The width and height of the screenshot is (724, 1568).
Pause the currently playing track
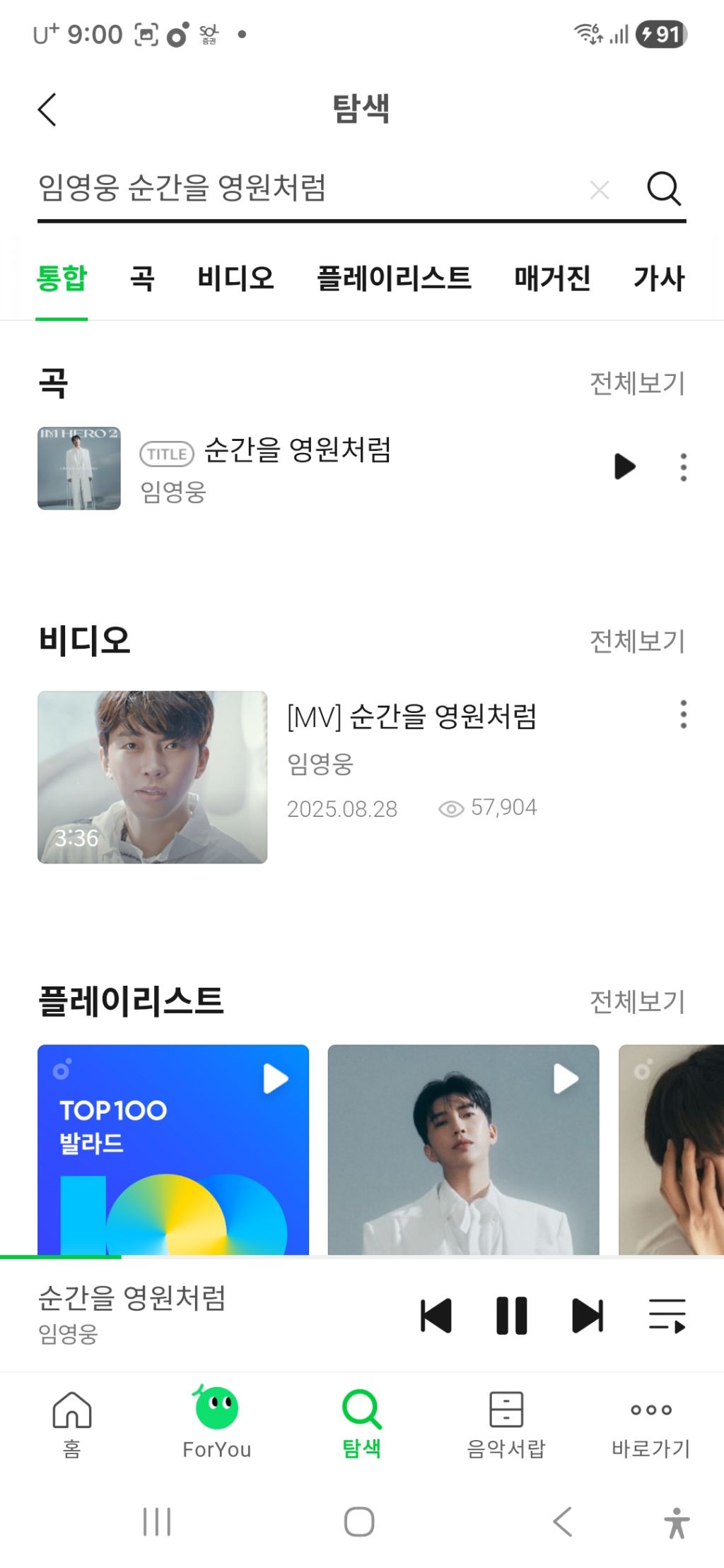(512, 1316)
